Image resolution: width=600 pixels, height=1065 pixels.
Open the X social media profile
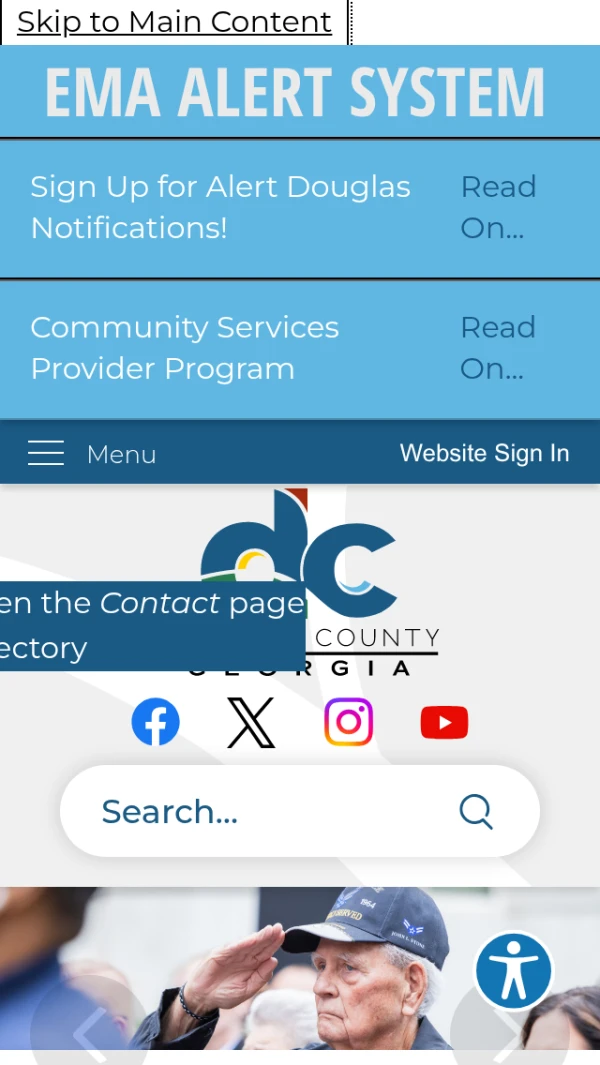(x=251, y=722)
